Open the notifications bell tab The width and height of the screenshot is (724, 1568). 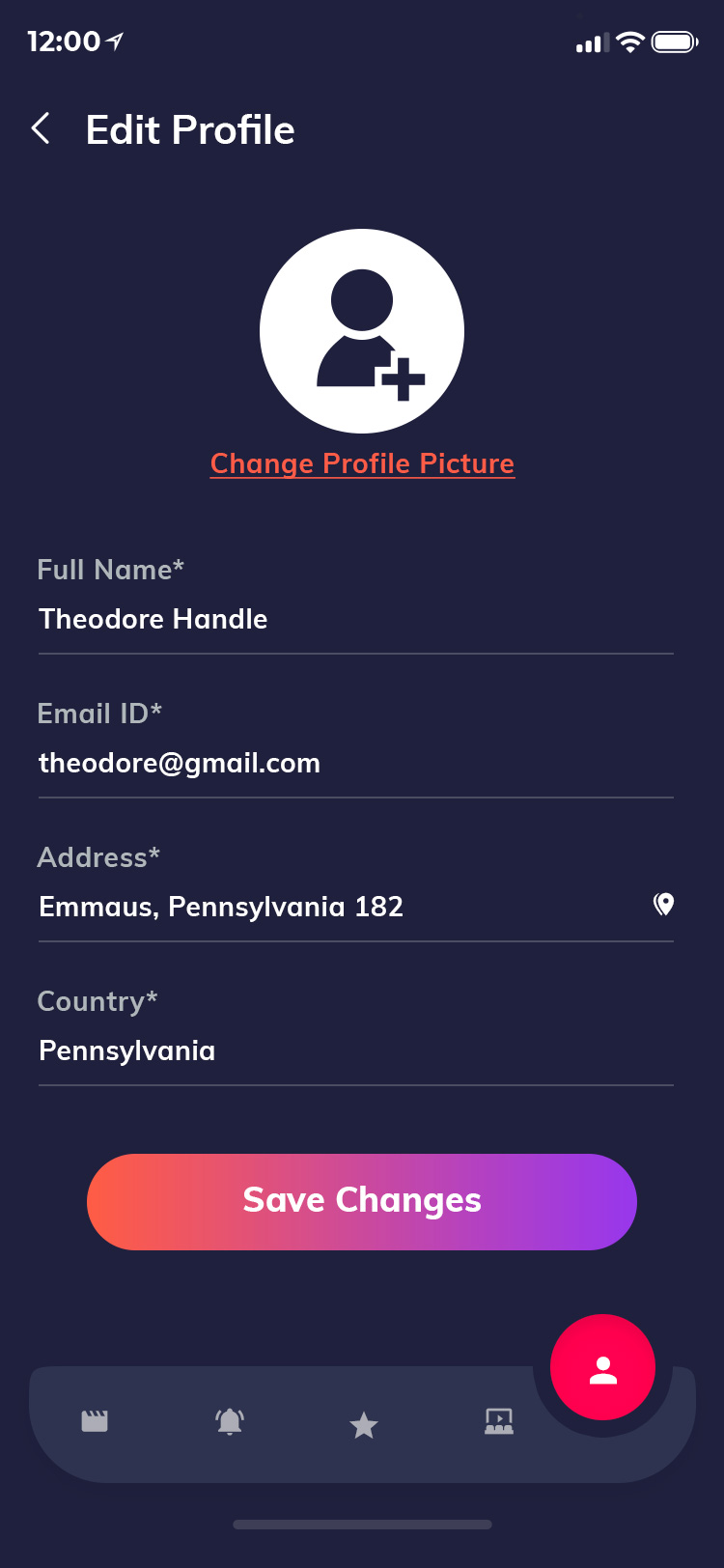click(x=230, y=1421)
